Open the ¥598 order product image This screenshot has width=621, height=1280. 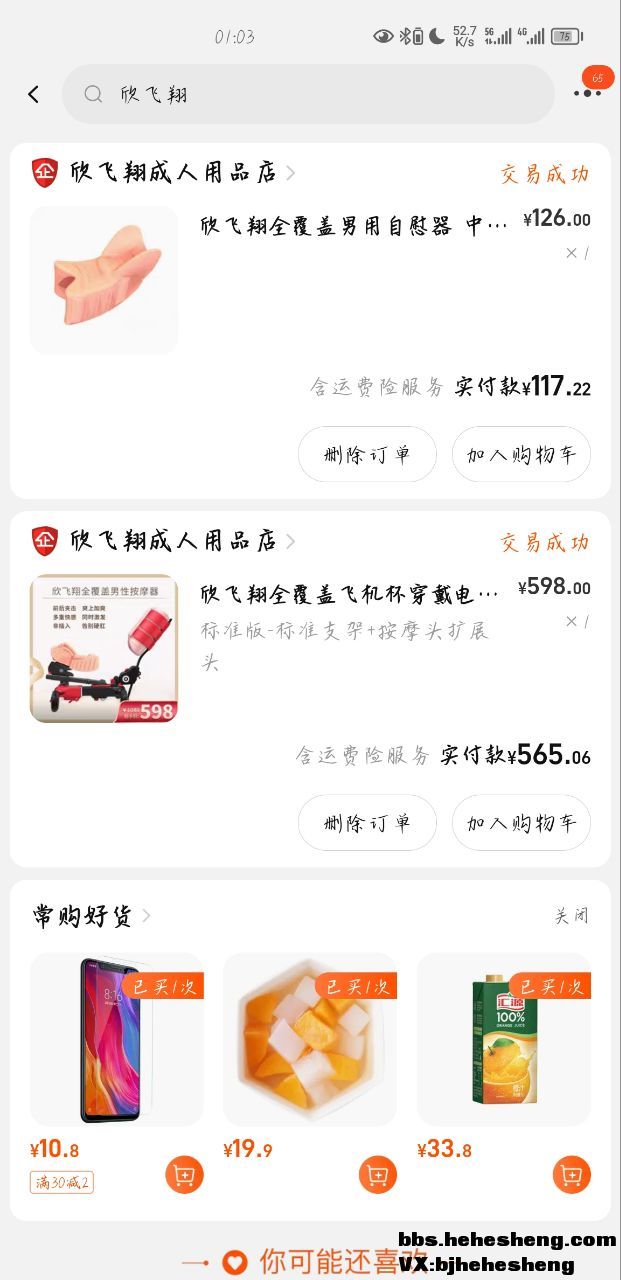(x=104, y=648)
